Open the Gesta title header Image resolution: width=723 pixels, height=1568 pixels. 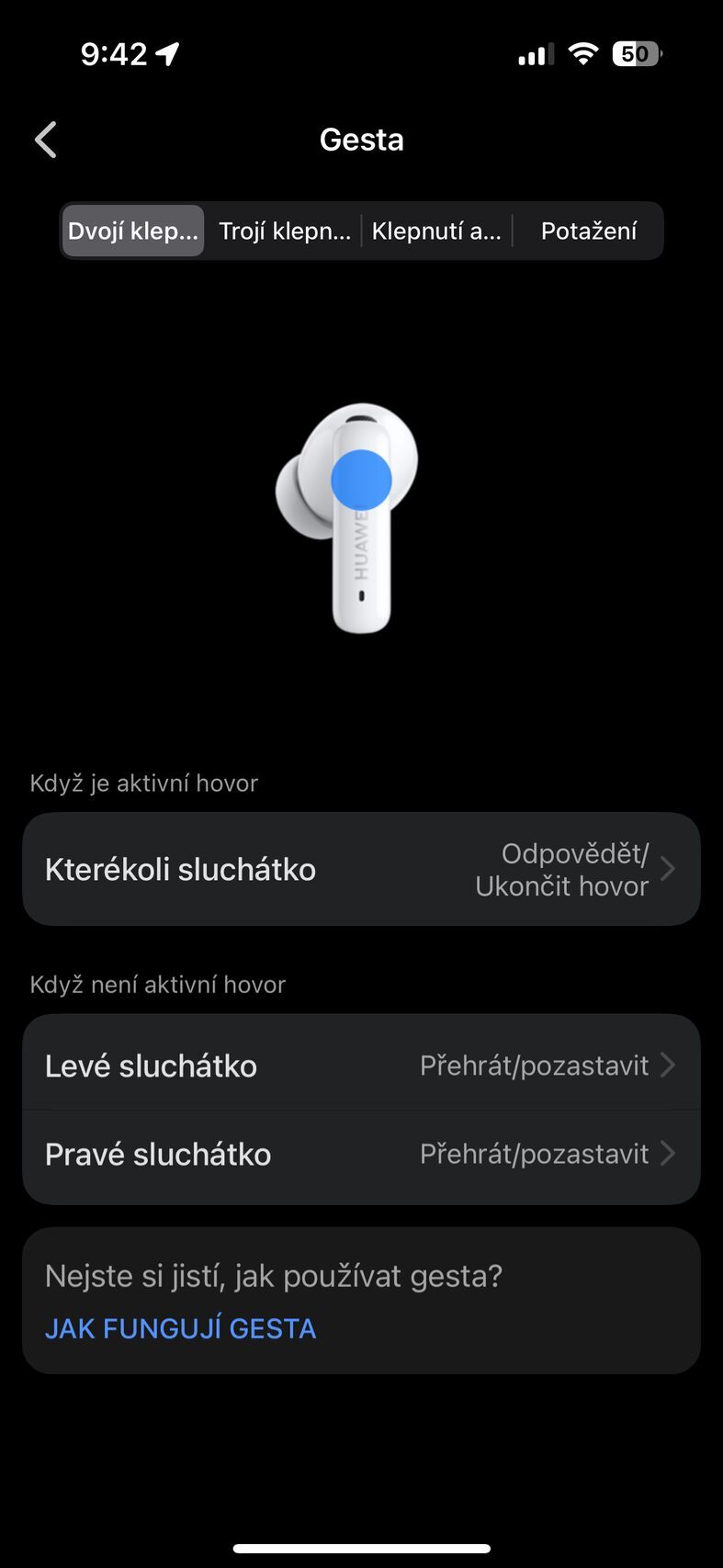[361, 139]
